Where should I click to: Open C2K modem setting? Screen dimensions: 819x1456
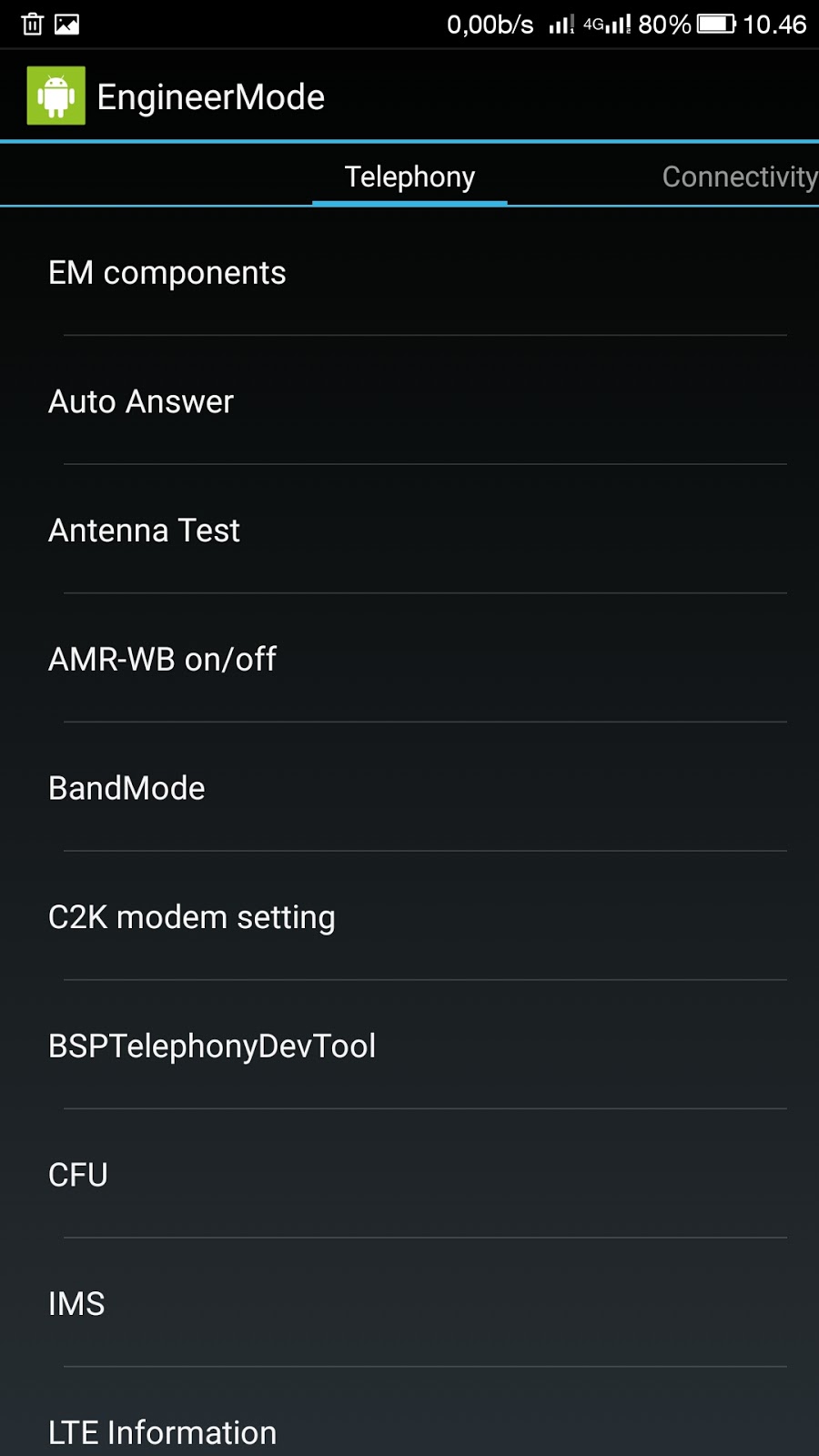pos(192,917)
